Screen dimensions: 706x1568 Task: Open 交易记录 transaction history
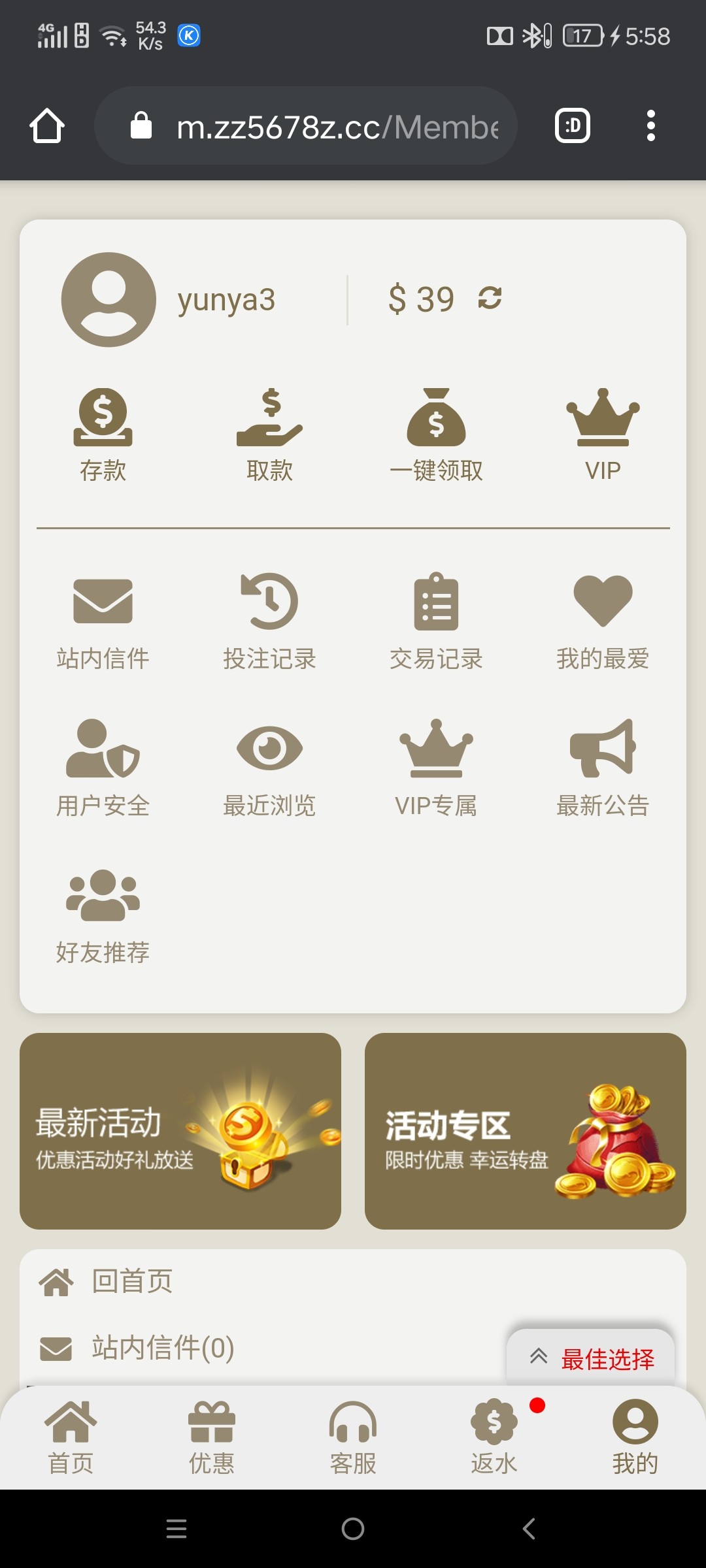click(436, 622)
